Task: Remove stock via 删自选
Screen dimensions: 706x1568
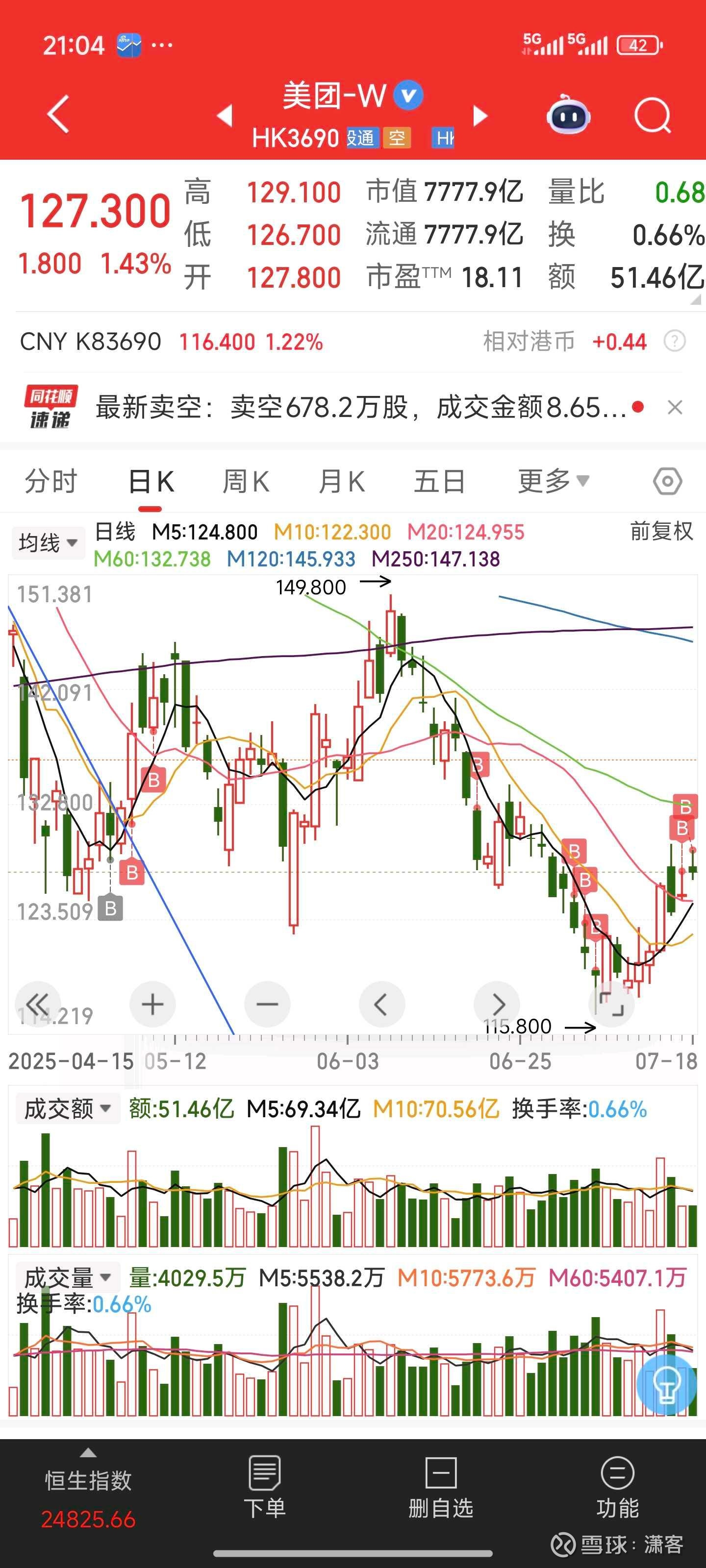Action: pyautogui.click(x=440, y=1487)
